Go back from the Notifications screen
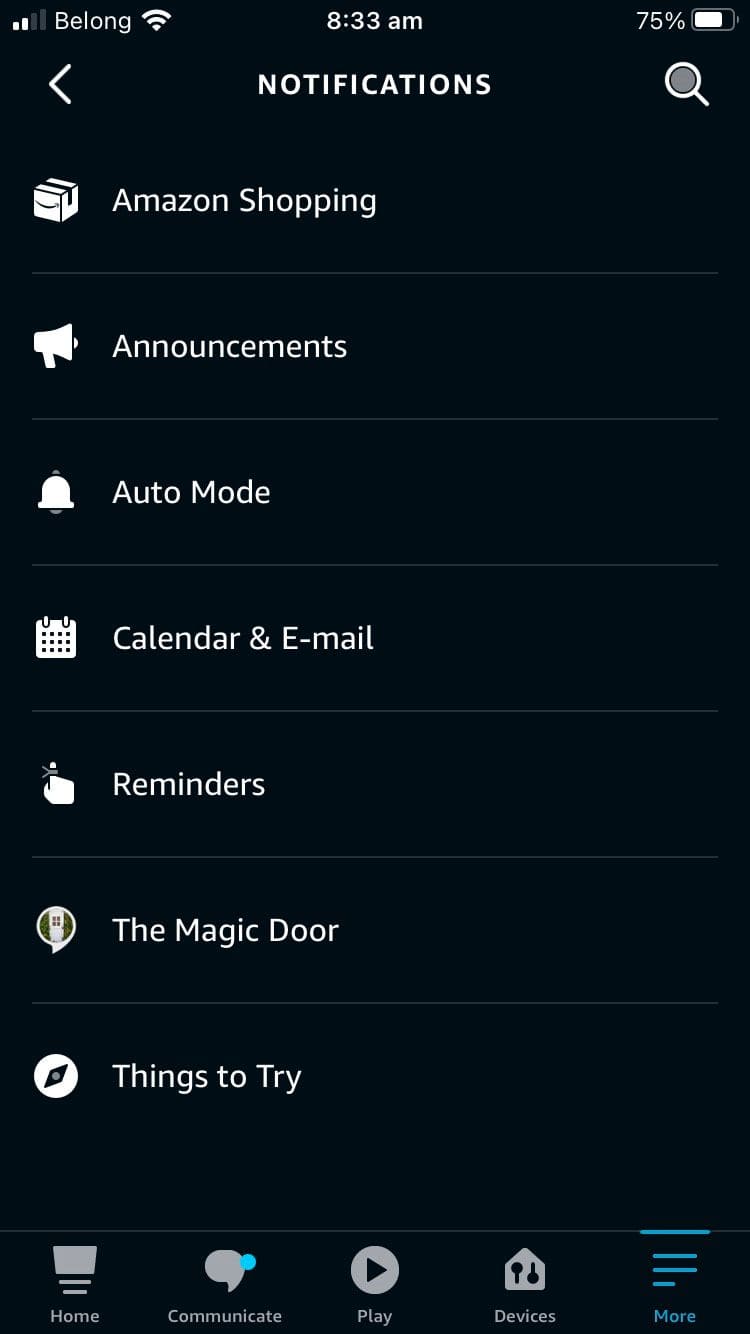This screenshot has width=750, height=1334. [60, 85]
